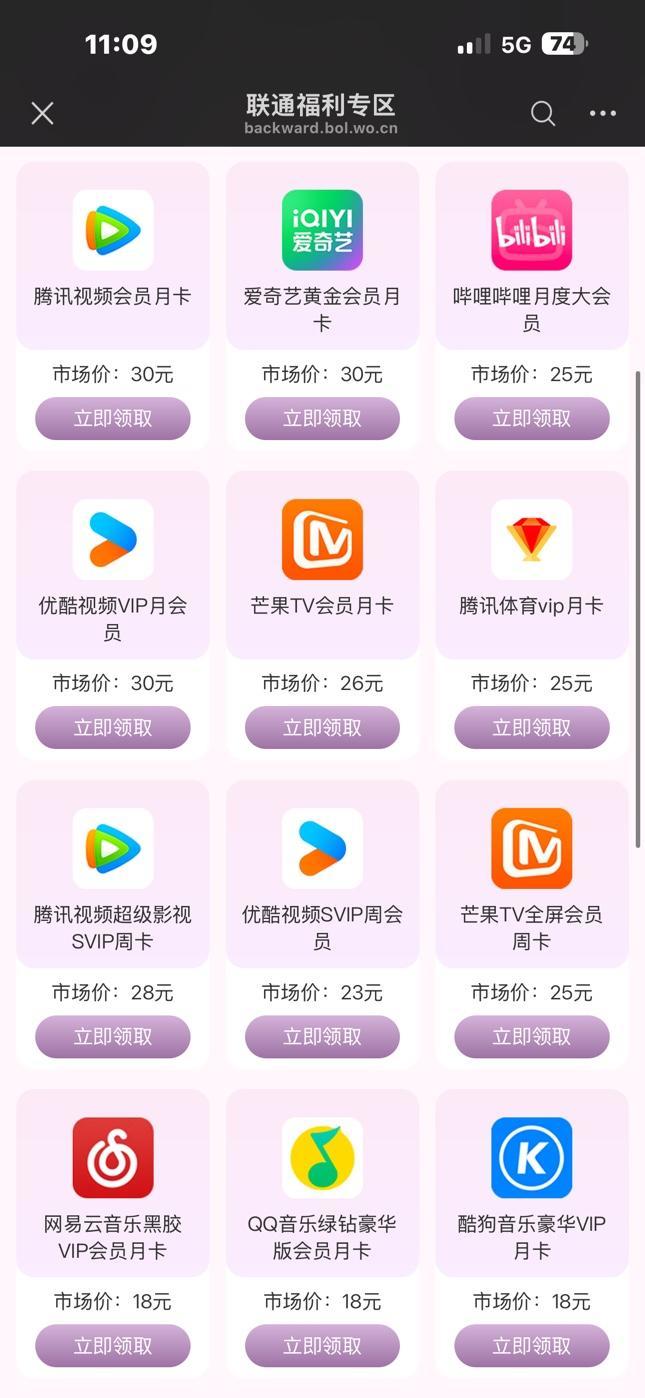This screenshot has height=1398, width=645.
Task: Claim 优酷视频SVIP周会员 with 立即领取
Action: point(322,1036)
